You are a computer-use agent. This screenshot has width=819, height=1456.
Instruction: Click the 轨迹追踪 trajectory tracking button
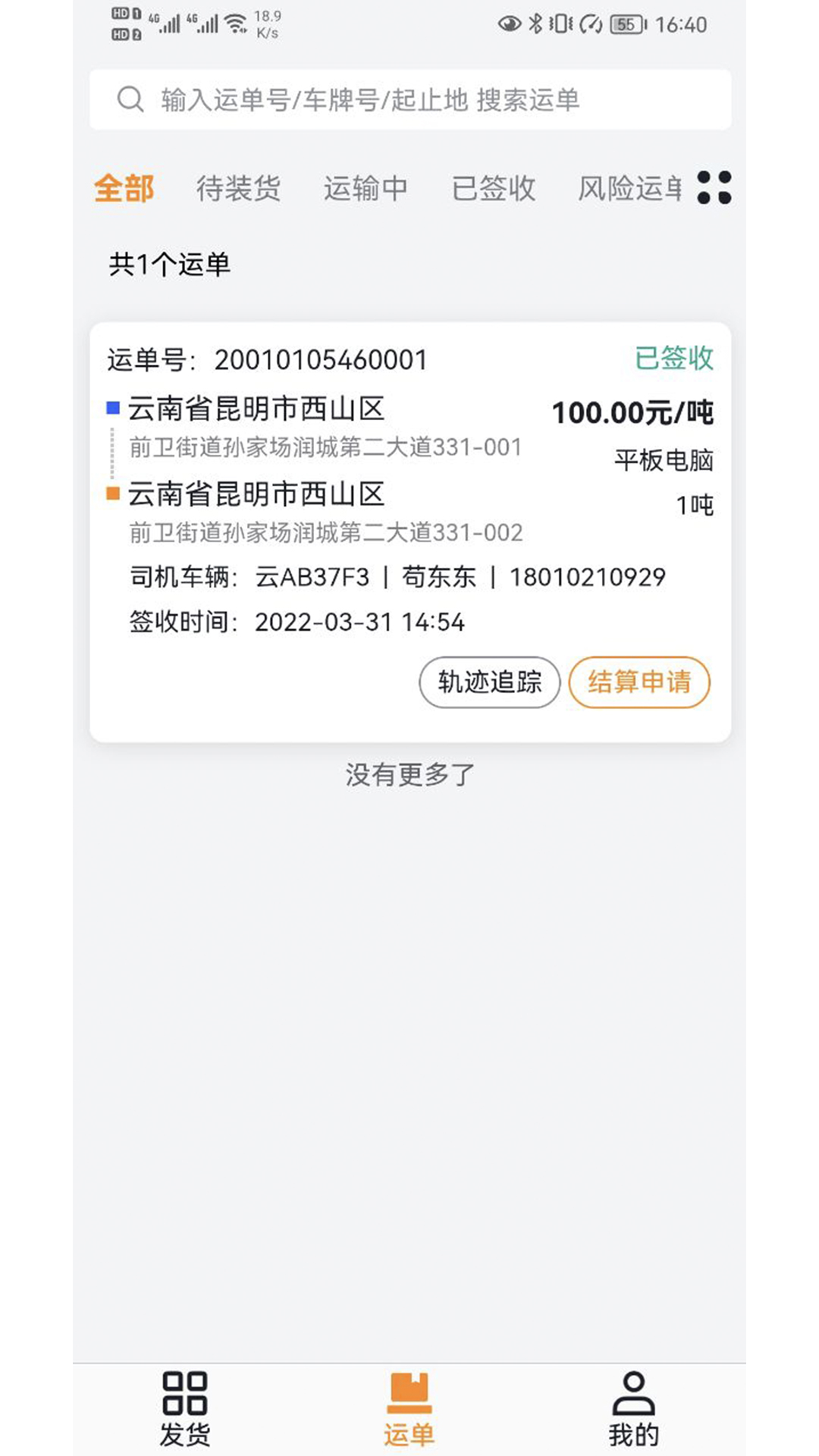[x=489, y=682]
